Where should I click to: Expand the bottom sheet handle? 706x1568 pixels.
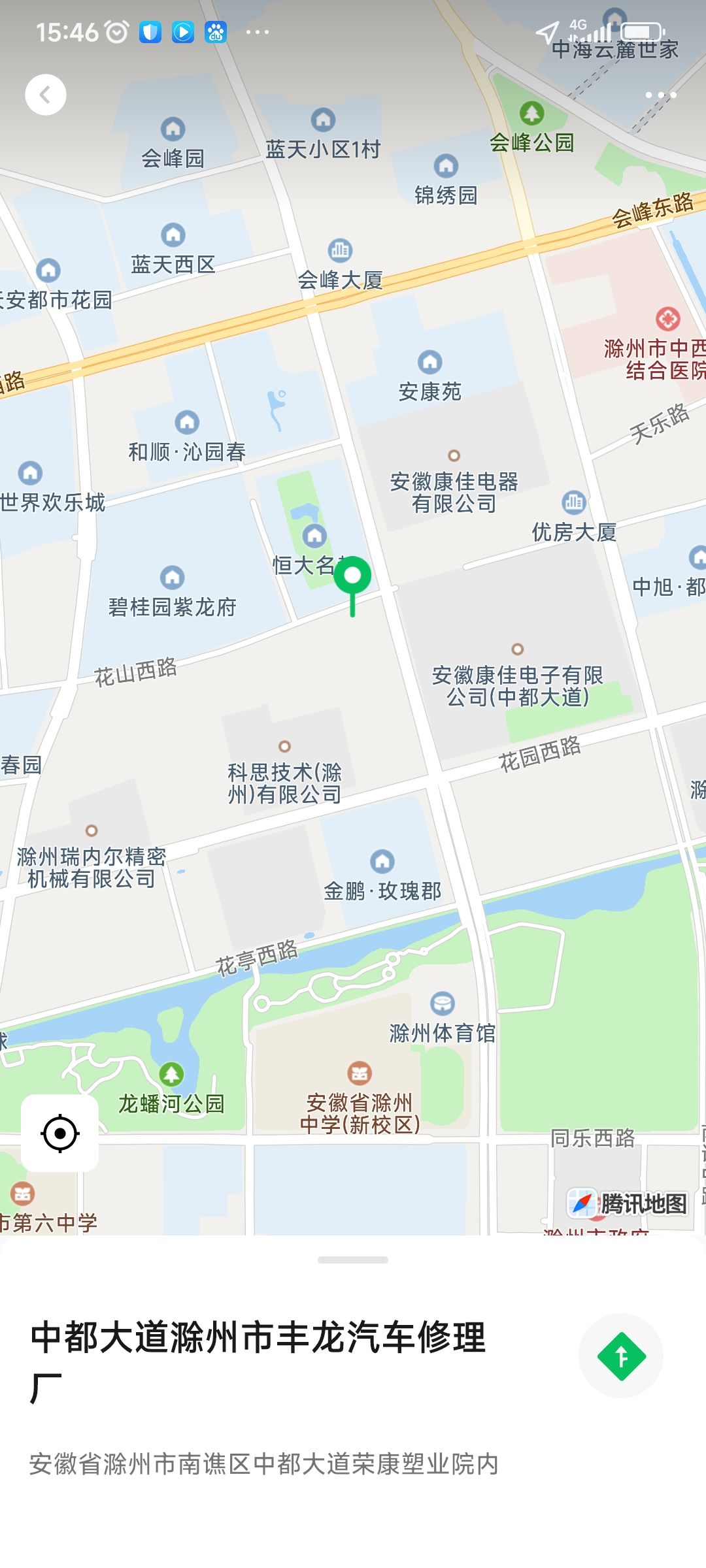coord(353,1260)
